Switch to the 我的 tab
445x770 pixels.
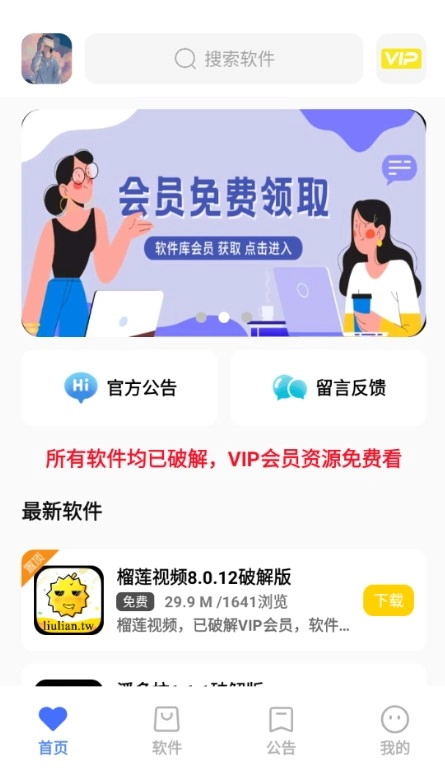click(394, 731)
